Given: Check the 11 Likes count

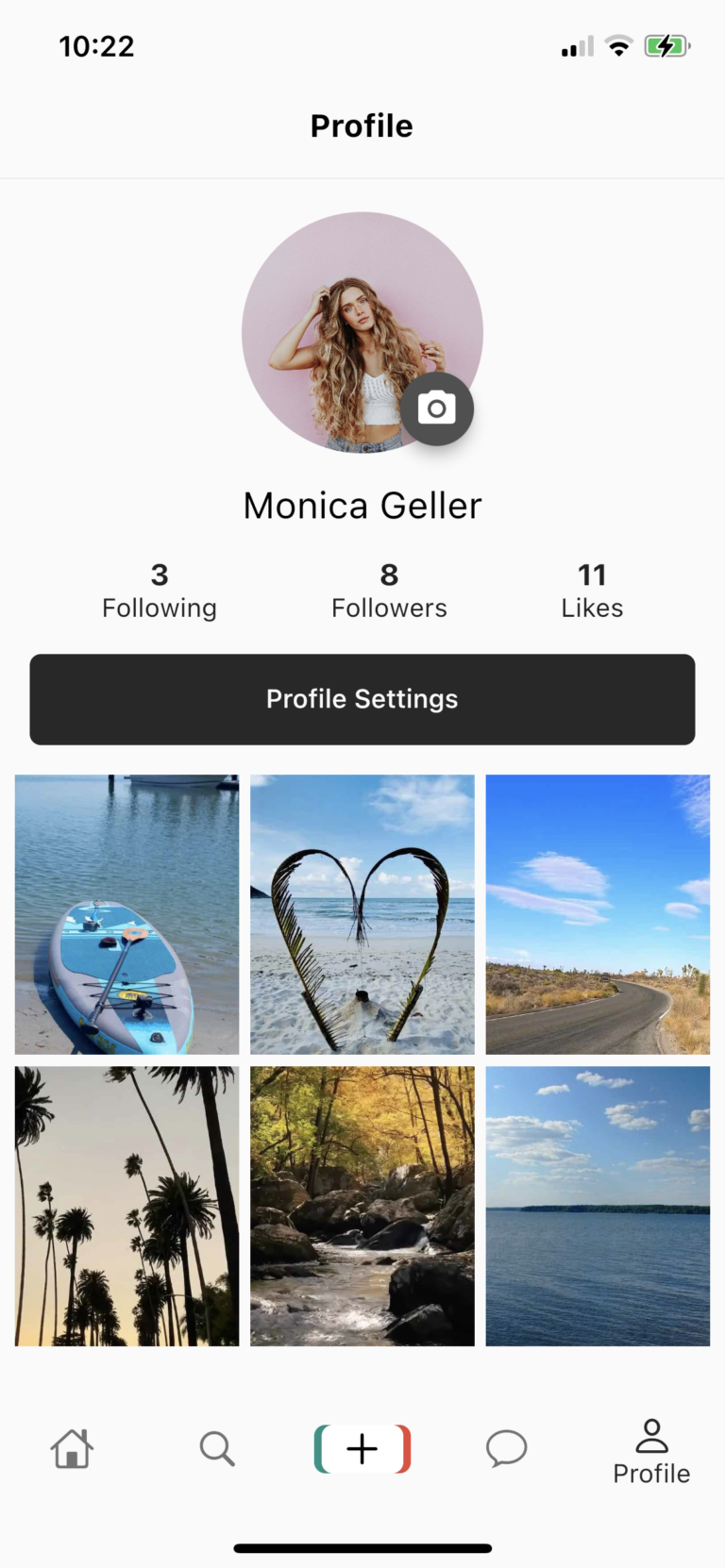Looking at the screenshot, I should tap(592, 589).
